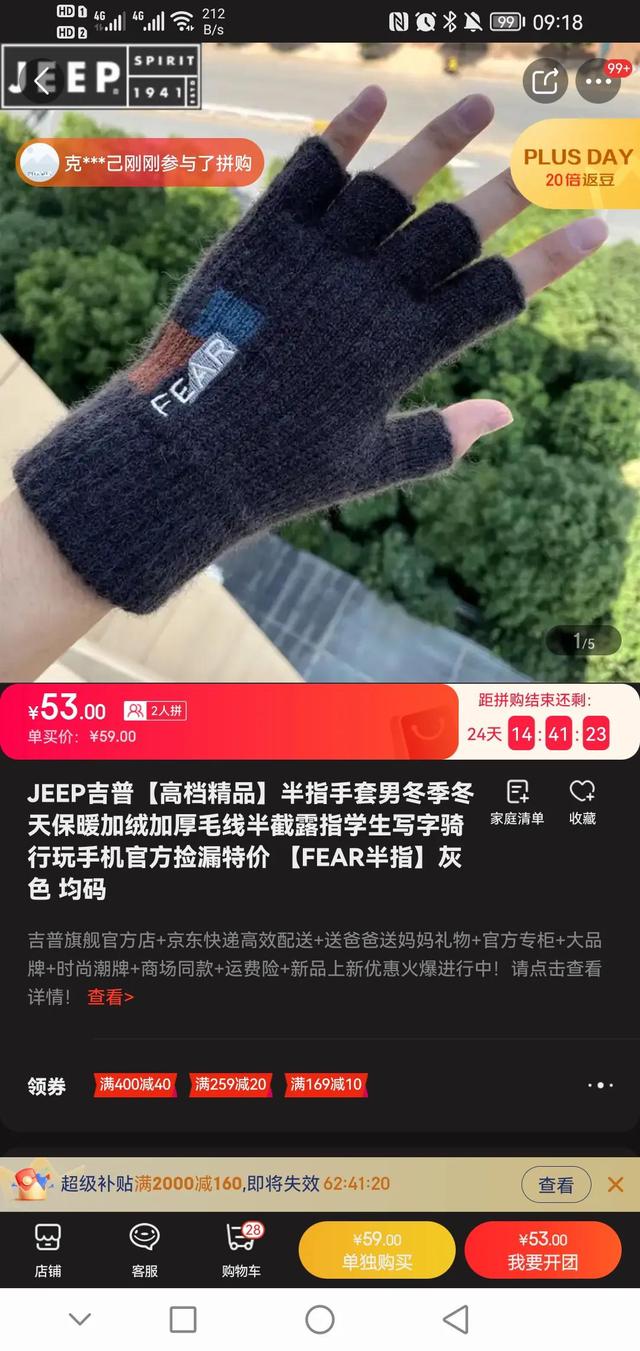Expand more coupons via the dots
This screenshot has width=640, height=1351.
(600, 1085)
